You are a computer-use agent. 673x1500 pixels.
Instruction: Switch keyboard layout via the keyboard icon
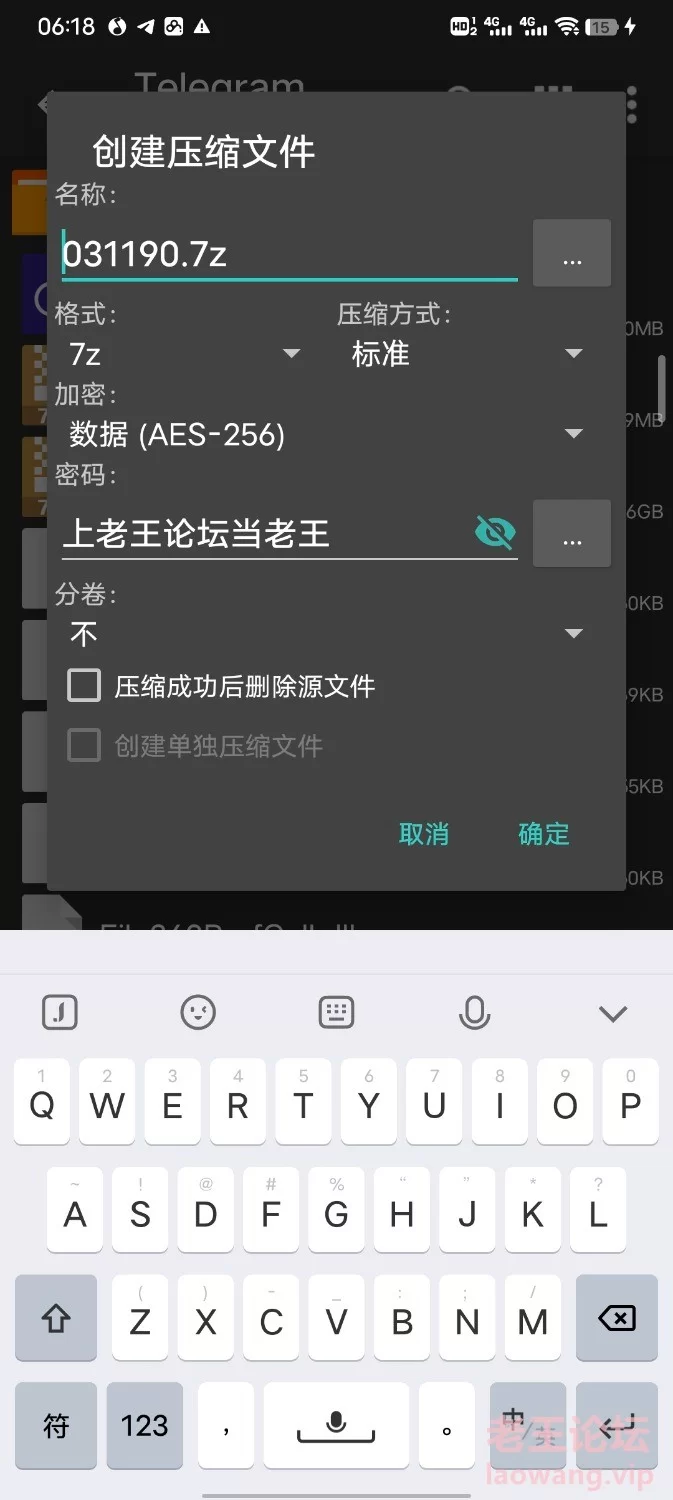tap(336, 1013)
